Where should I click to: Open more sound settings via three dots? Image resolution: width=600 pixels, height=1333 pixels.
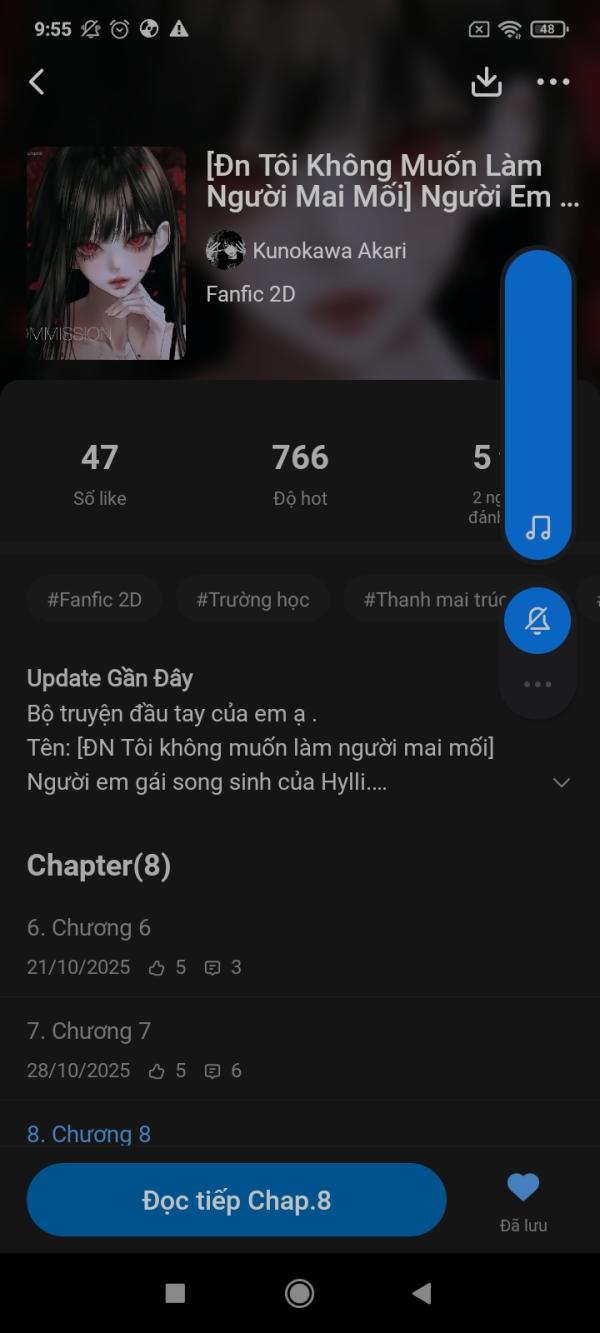tap(538, 685)
